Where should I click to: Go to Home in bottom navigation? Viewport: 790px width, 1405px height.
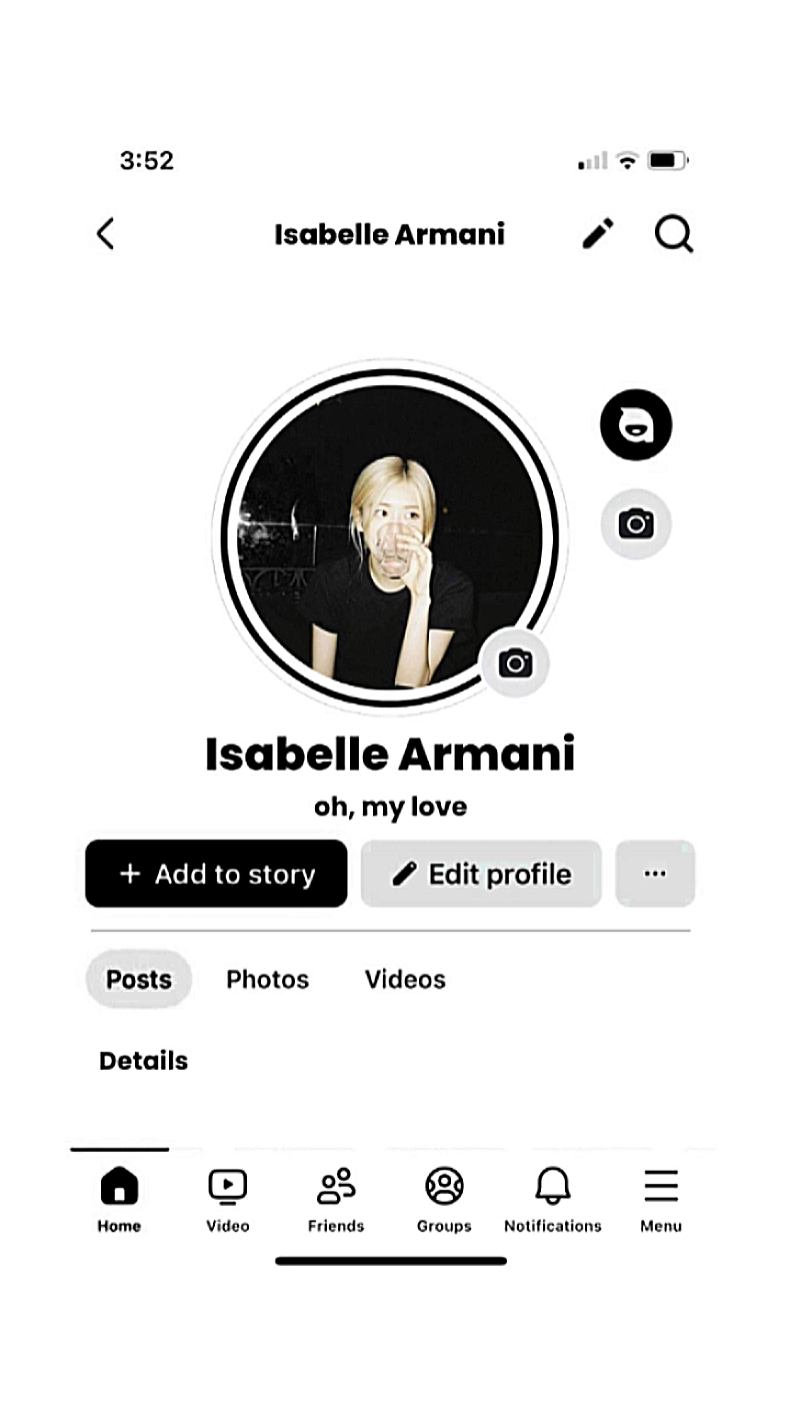pyautogui.click(x=119, y=1198)
